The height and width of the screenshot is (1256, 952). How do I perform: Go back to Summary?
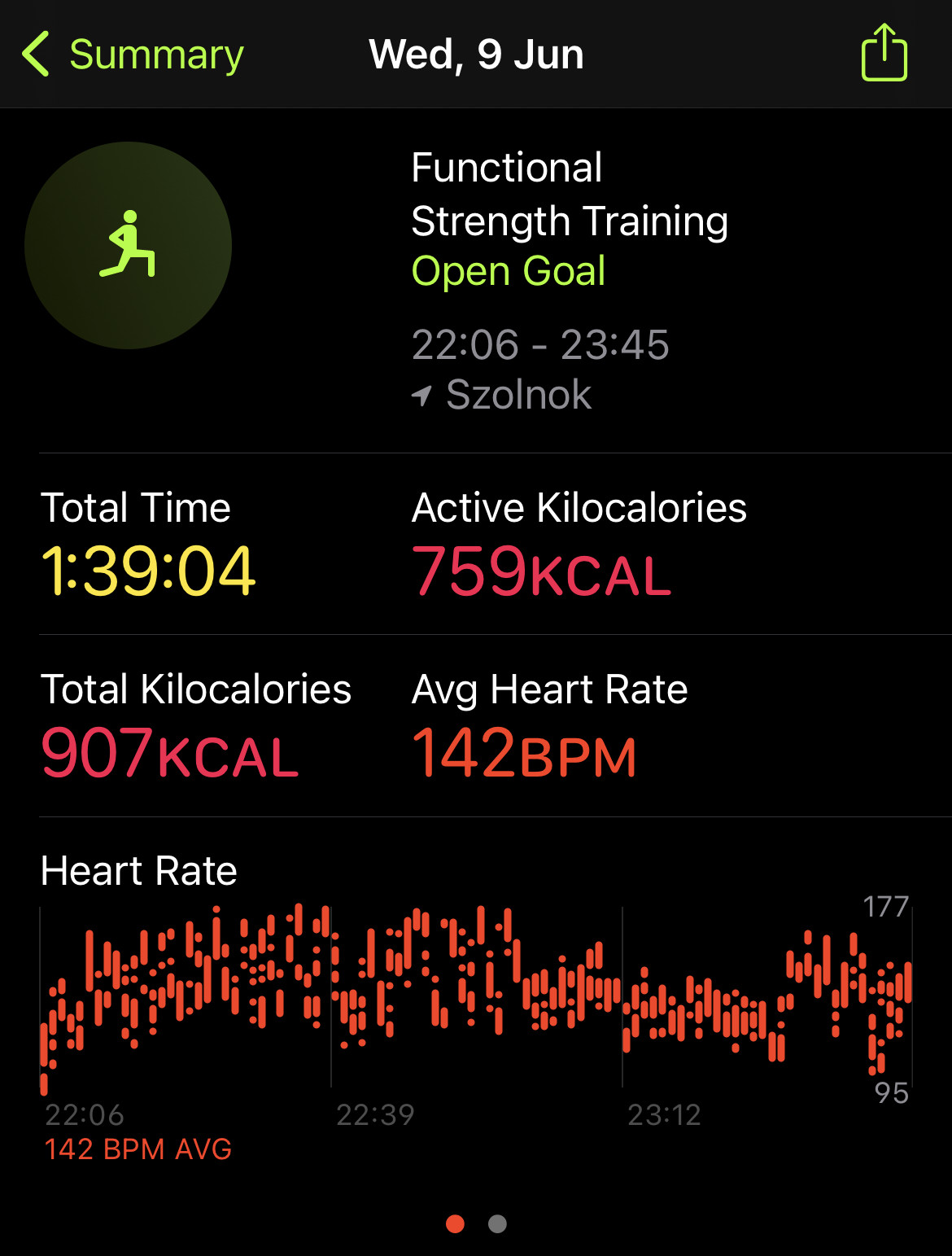(133, 55)
